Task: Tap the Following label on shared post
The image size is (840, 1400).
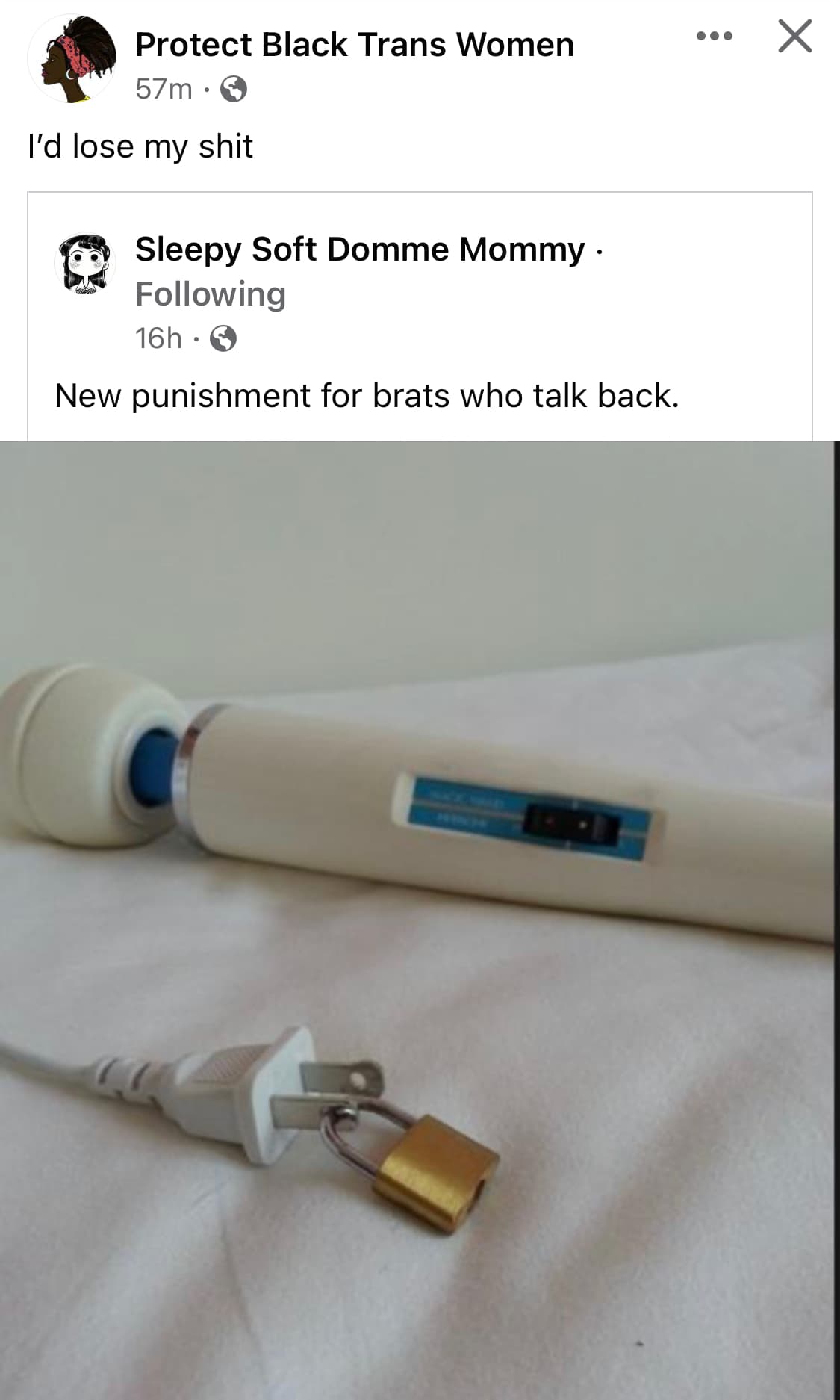Action: pos(211,294)
